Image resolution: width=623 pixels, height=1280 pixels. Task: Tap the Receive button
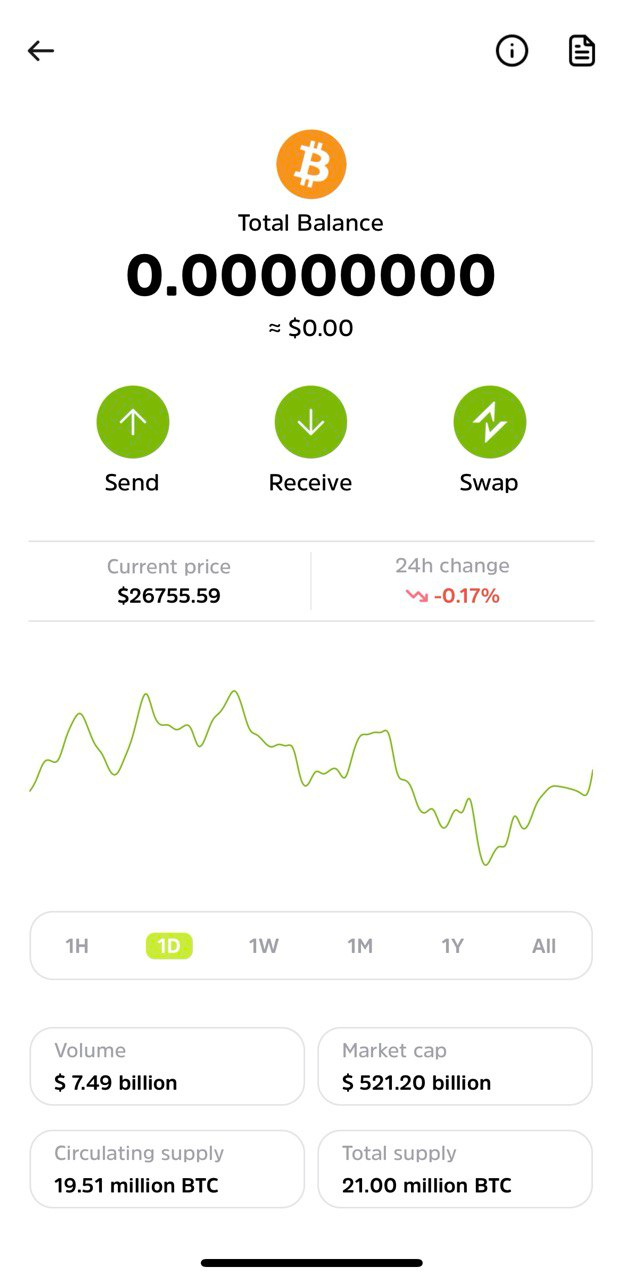(x=311, y=422)
